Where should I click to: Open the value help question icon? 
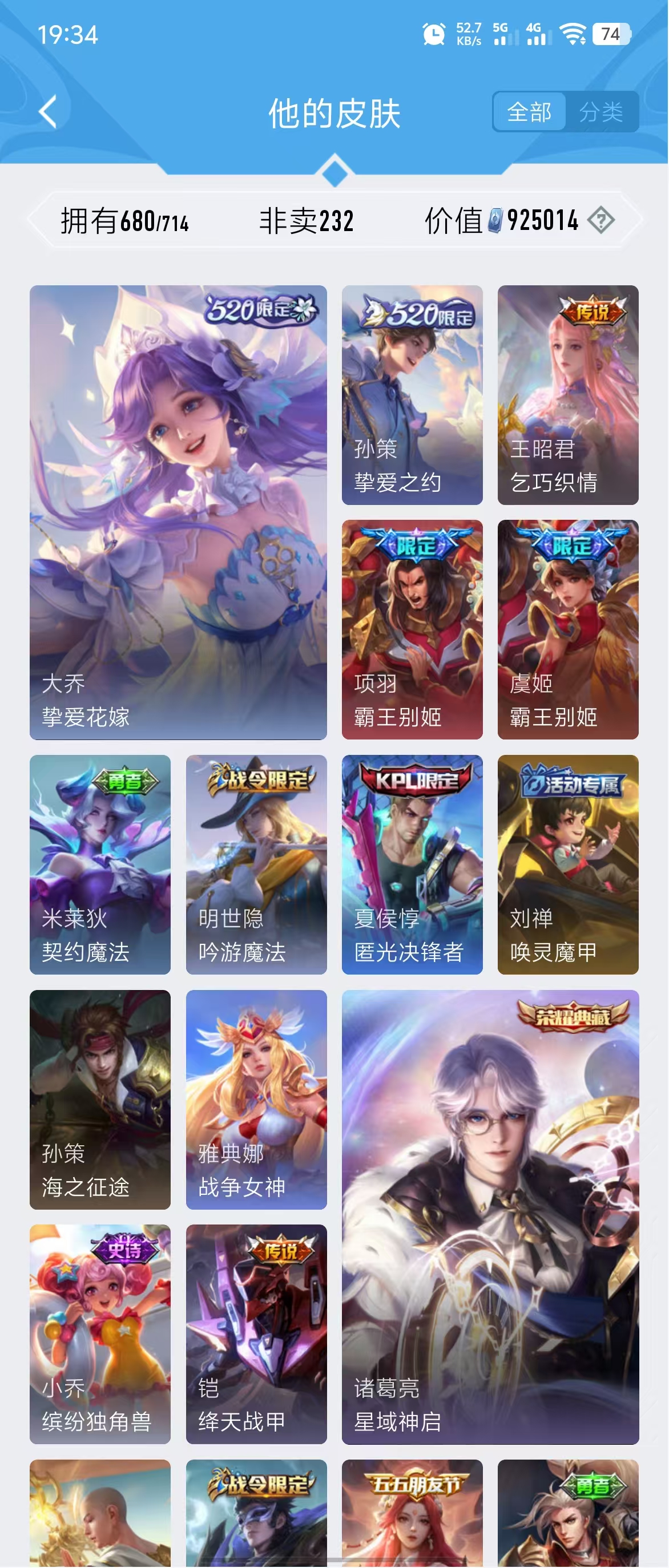(602, 220)
